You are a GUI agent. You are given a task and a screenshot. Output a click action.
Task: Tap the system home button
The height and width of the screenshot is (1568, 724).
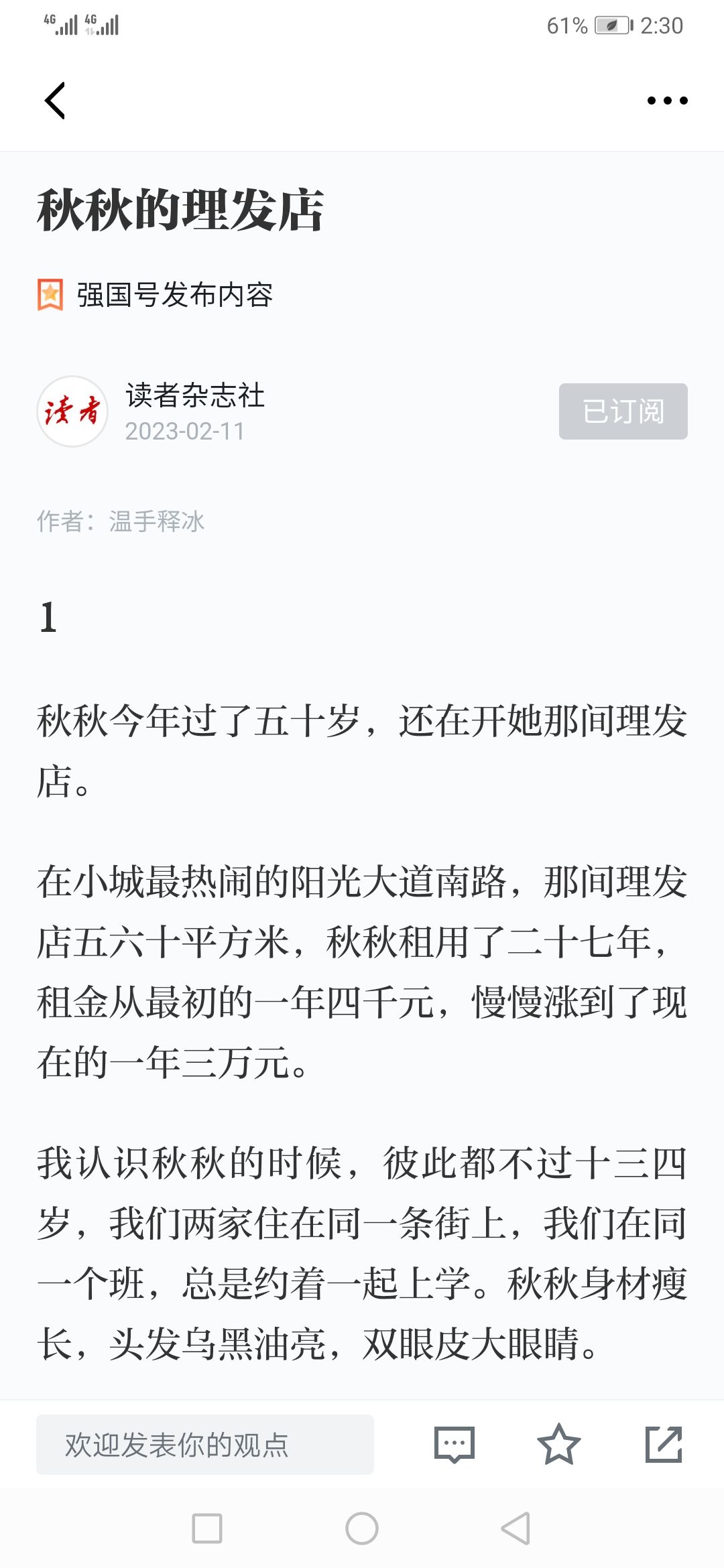coord(362,1528)
